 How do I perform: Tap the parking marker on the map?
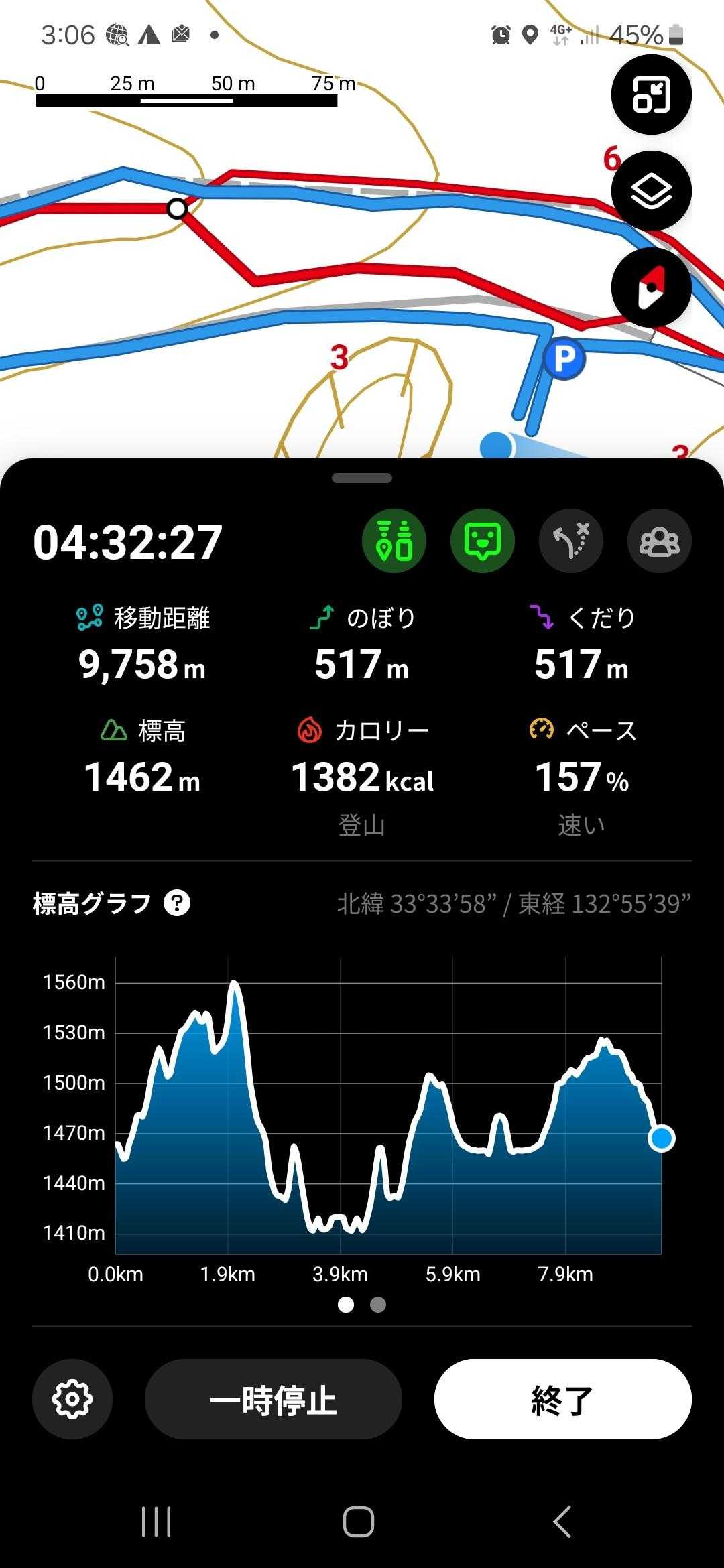564,359
